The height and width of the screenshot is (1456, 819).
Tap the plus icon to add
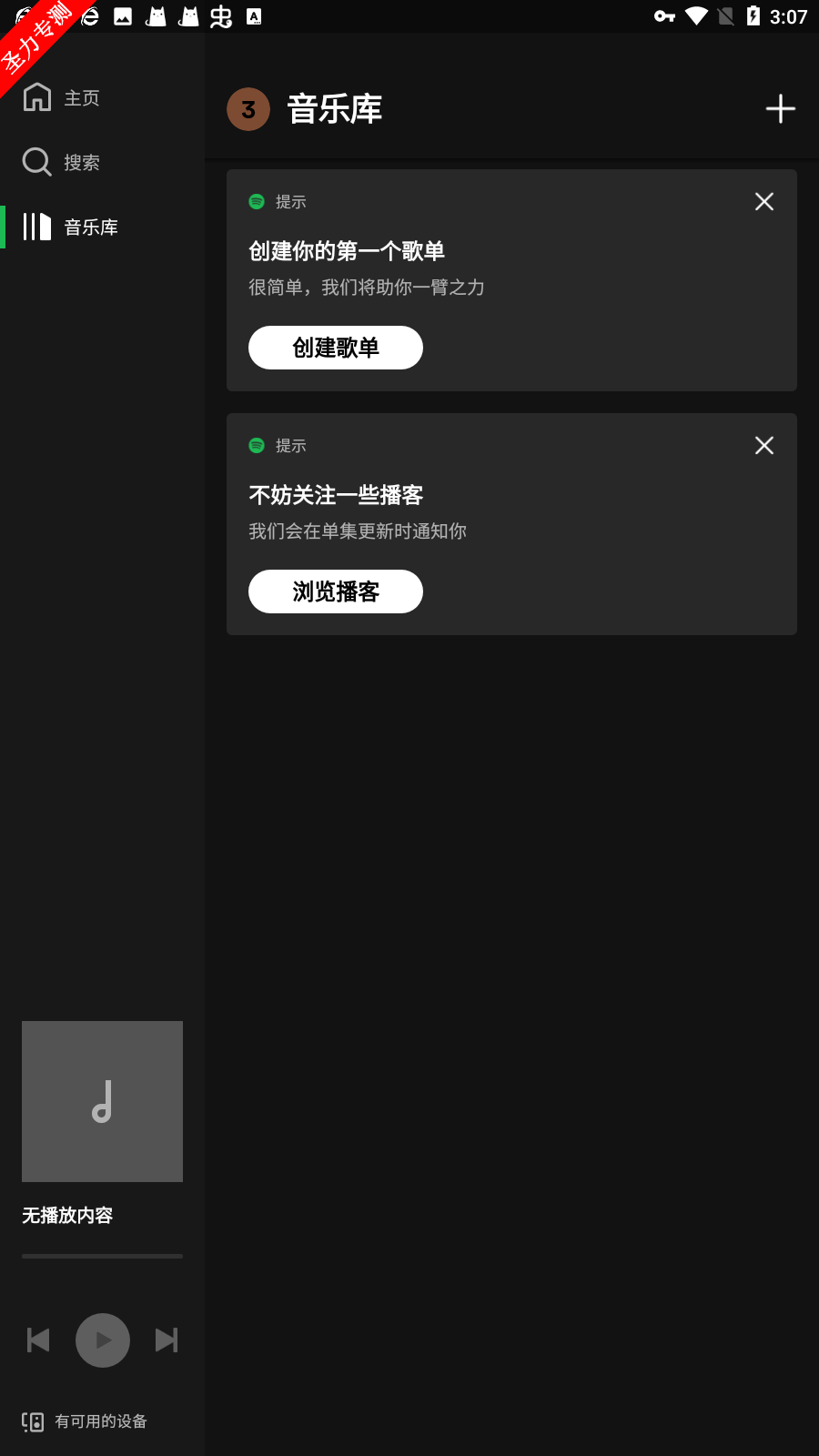pyautogui.click(x=781, y=109)
